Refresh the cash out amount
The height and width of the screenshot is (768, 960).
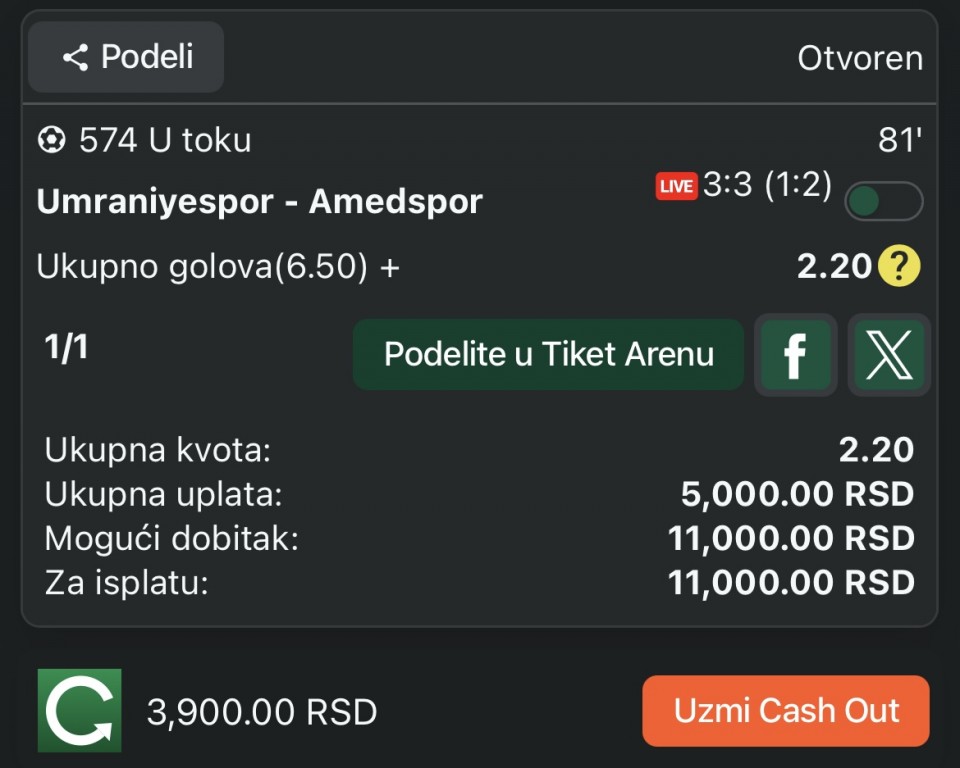coord(79,711)
